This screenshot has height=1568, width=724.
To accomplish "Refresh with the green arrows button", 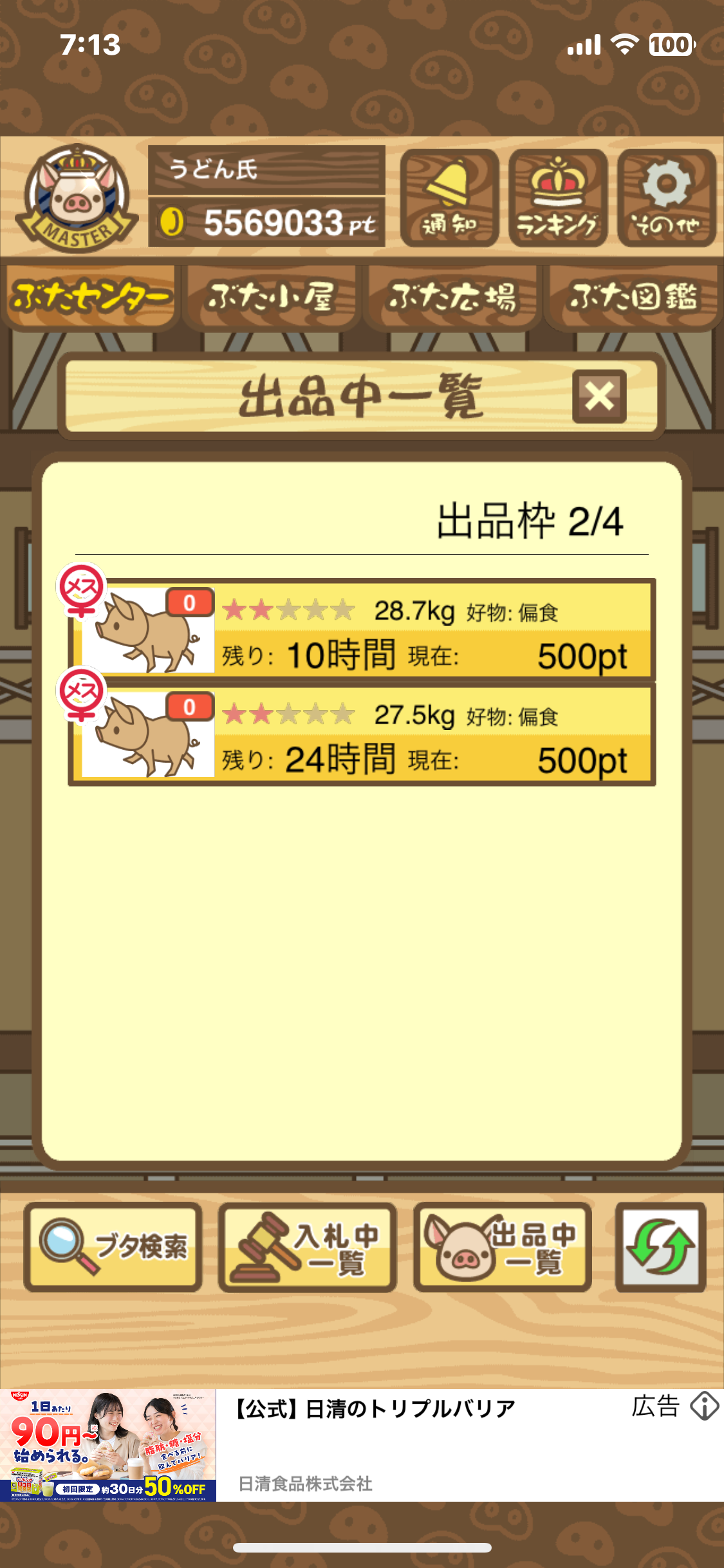I will coord(660,1247).
